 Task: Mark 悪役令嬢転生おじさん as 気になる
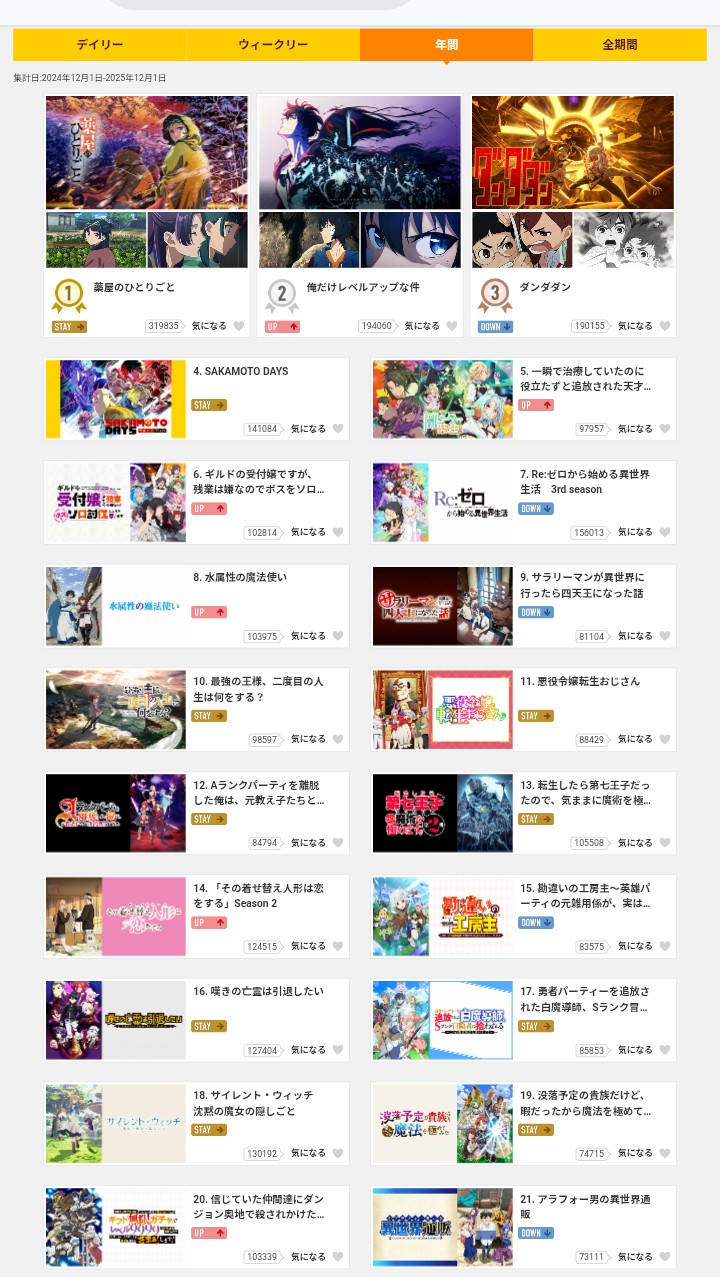point(665,739)
